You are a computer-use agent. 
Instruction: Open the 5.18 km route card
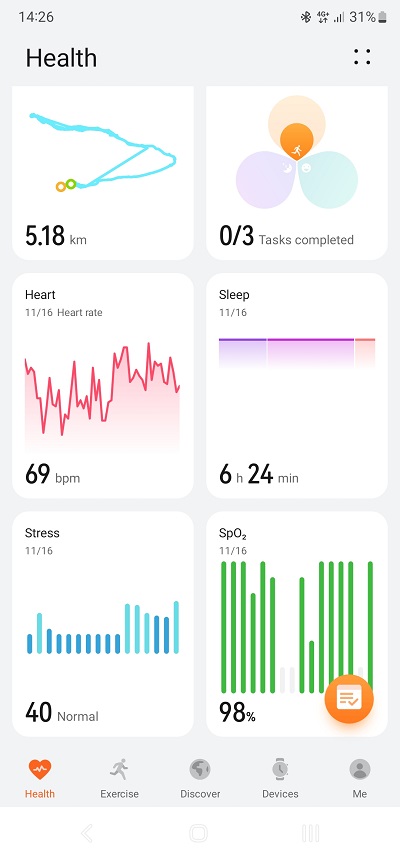[x=103, y=173]
